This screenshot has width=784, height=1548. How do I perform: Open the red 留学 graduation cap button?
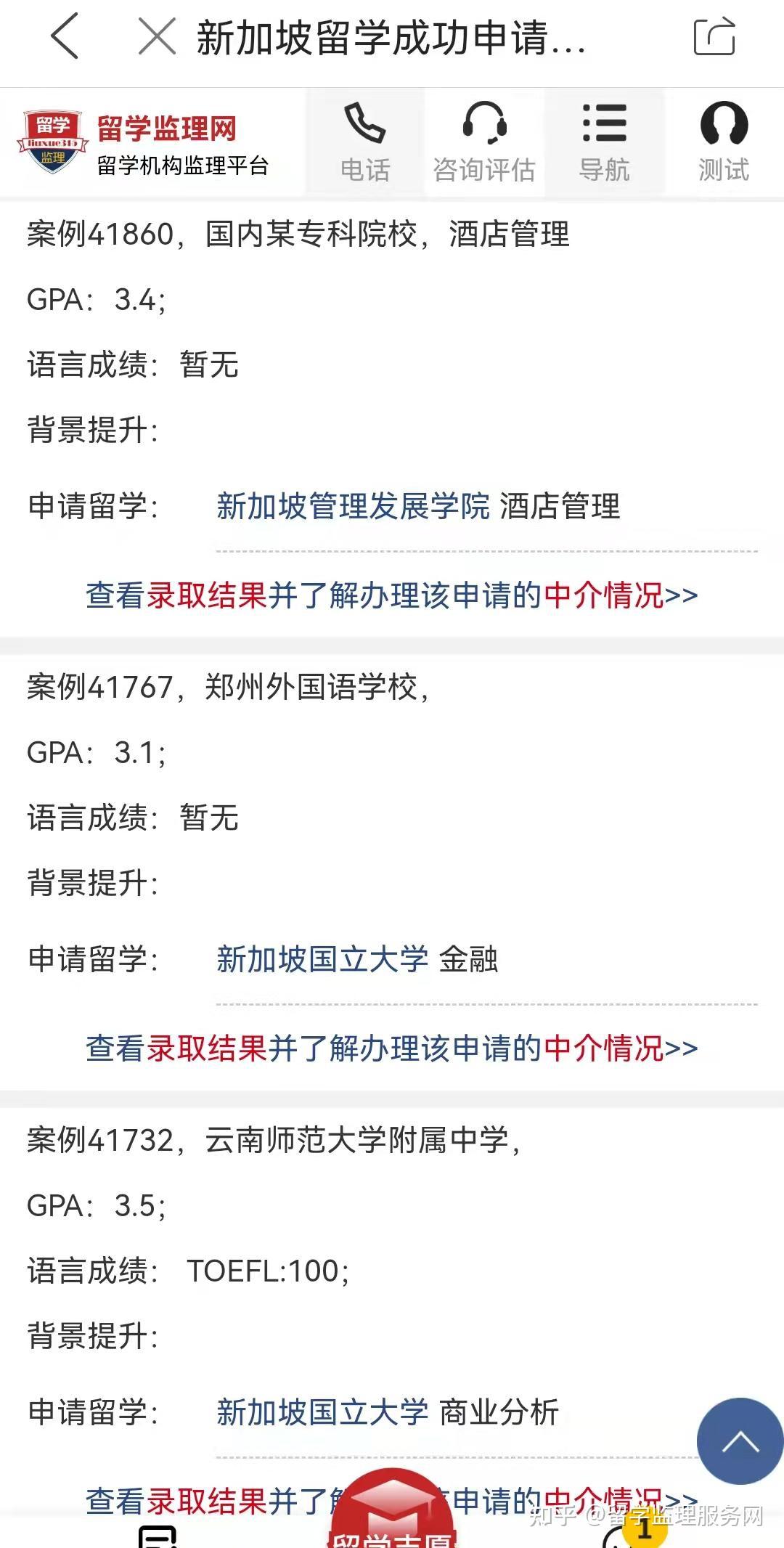point(392,1509)
